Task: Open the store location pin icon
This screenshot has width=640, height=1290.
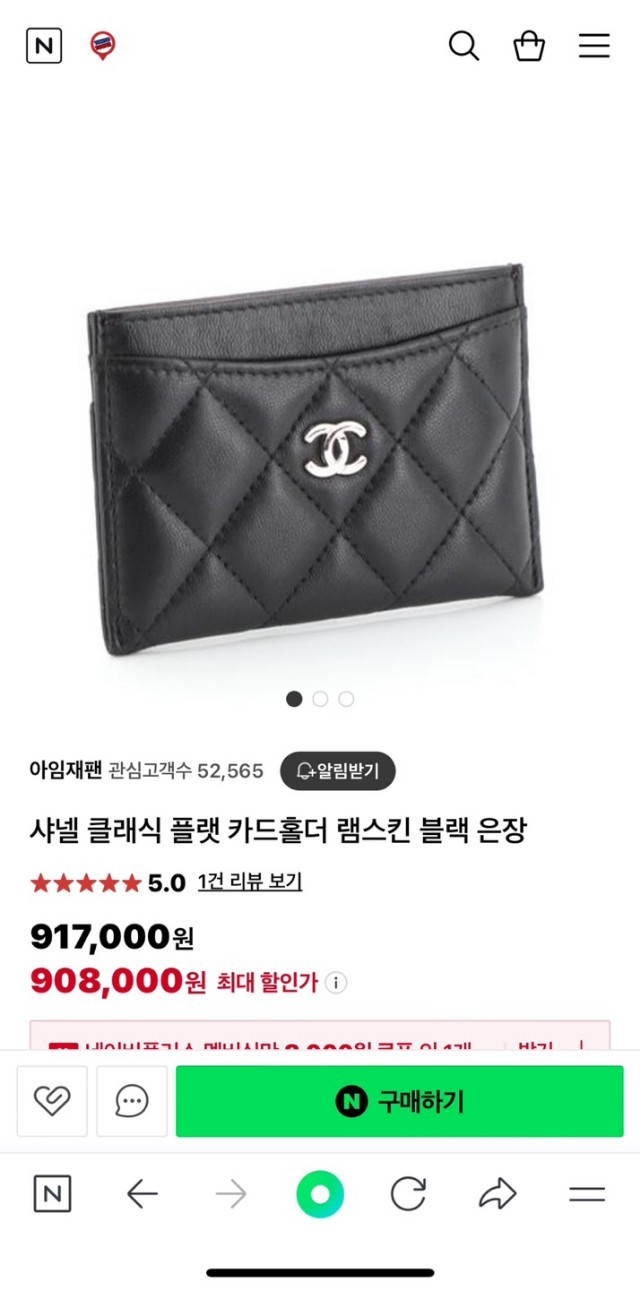Action: (102, 46)
